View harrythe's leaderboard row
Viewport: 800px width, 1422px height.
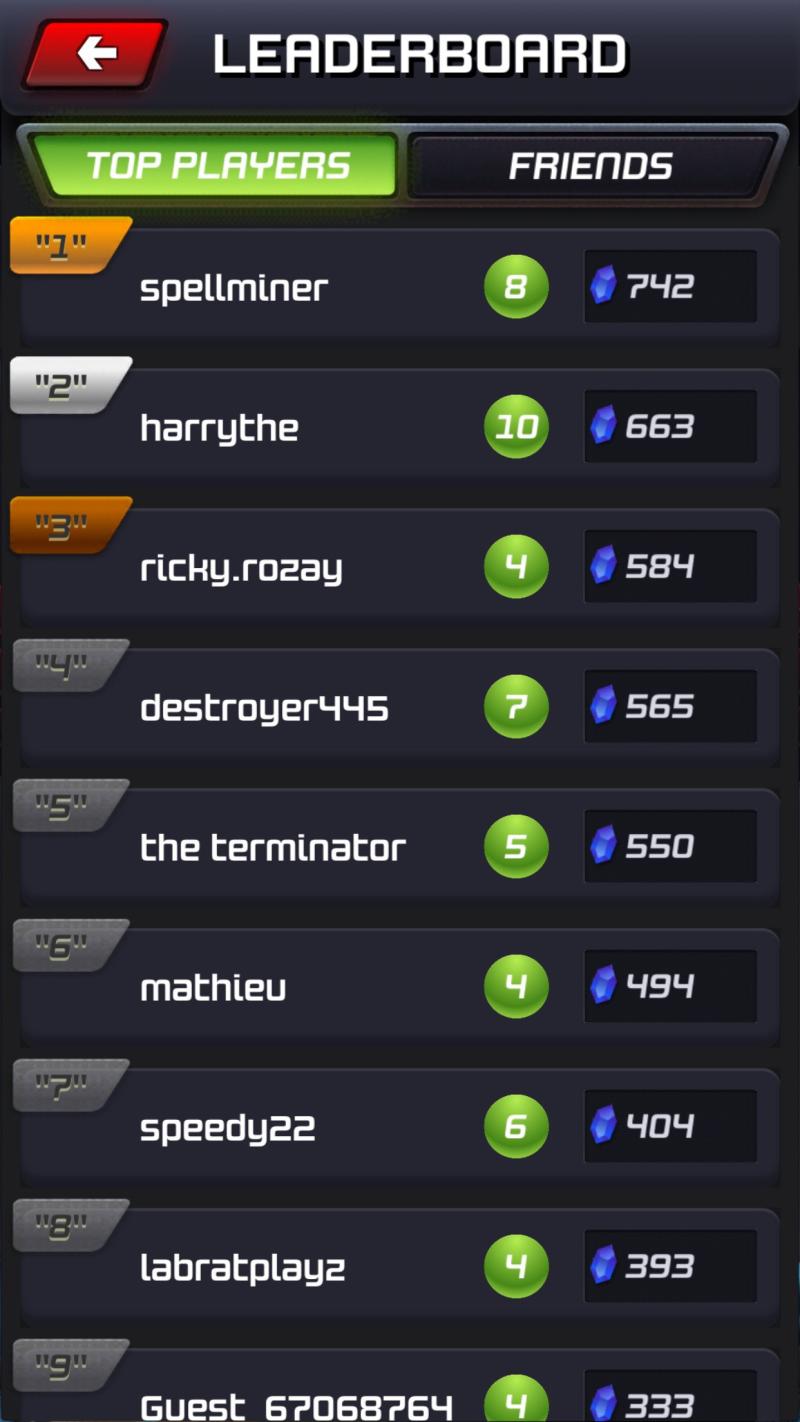[400, 428]
